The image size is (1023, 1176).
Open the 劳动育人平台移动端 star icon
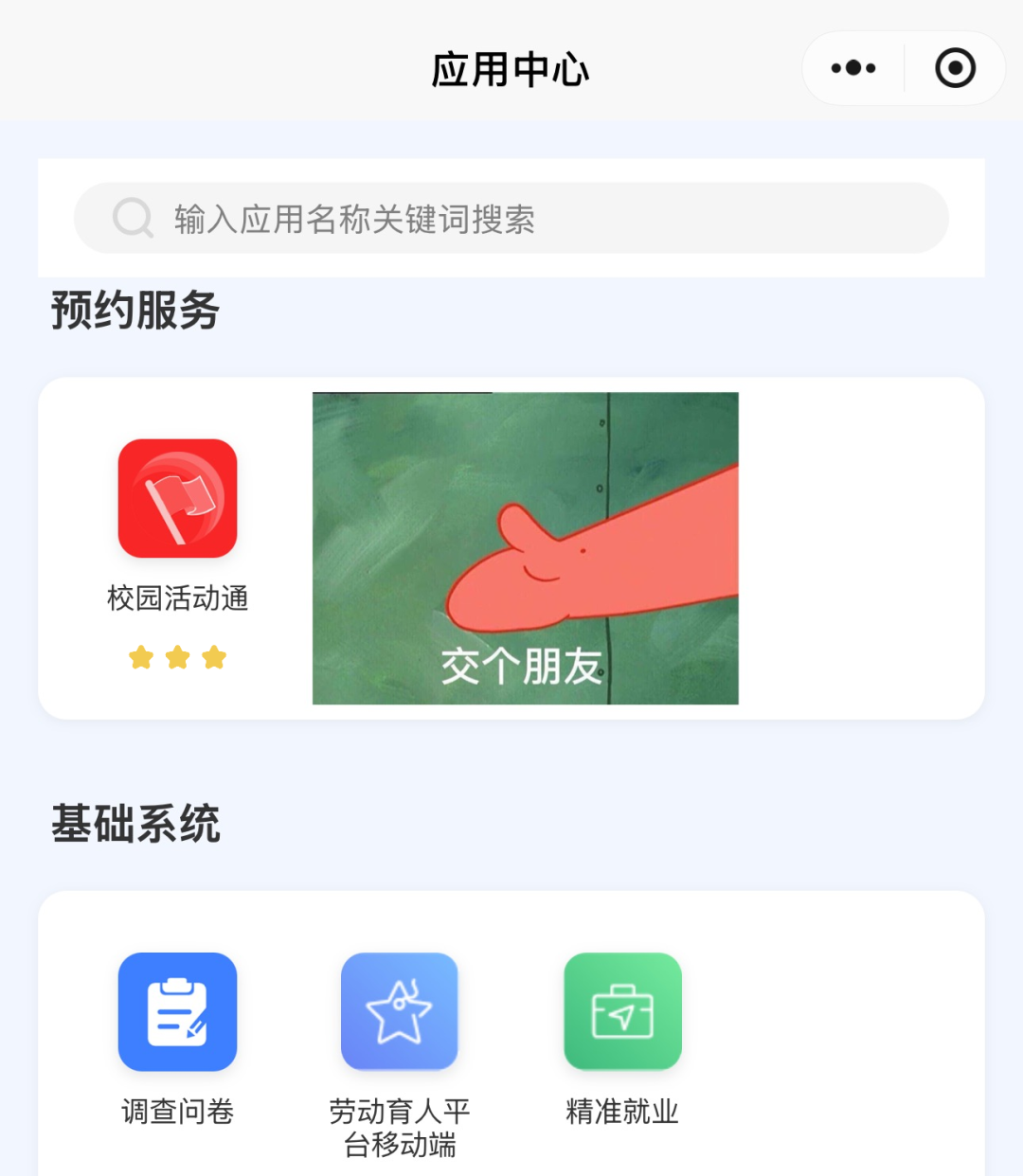coord(399,1010)
